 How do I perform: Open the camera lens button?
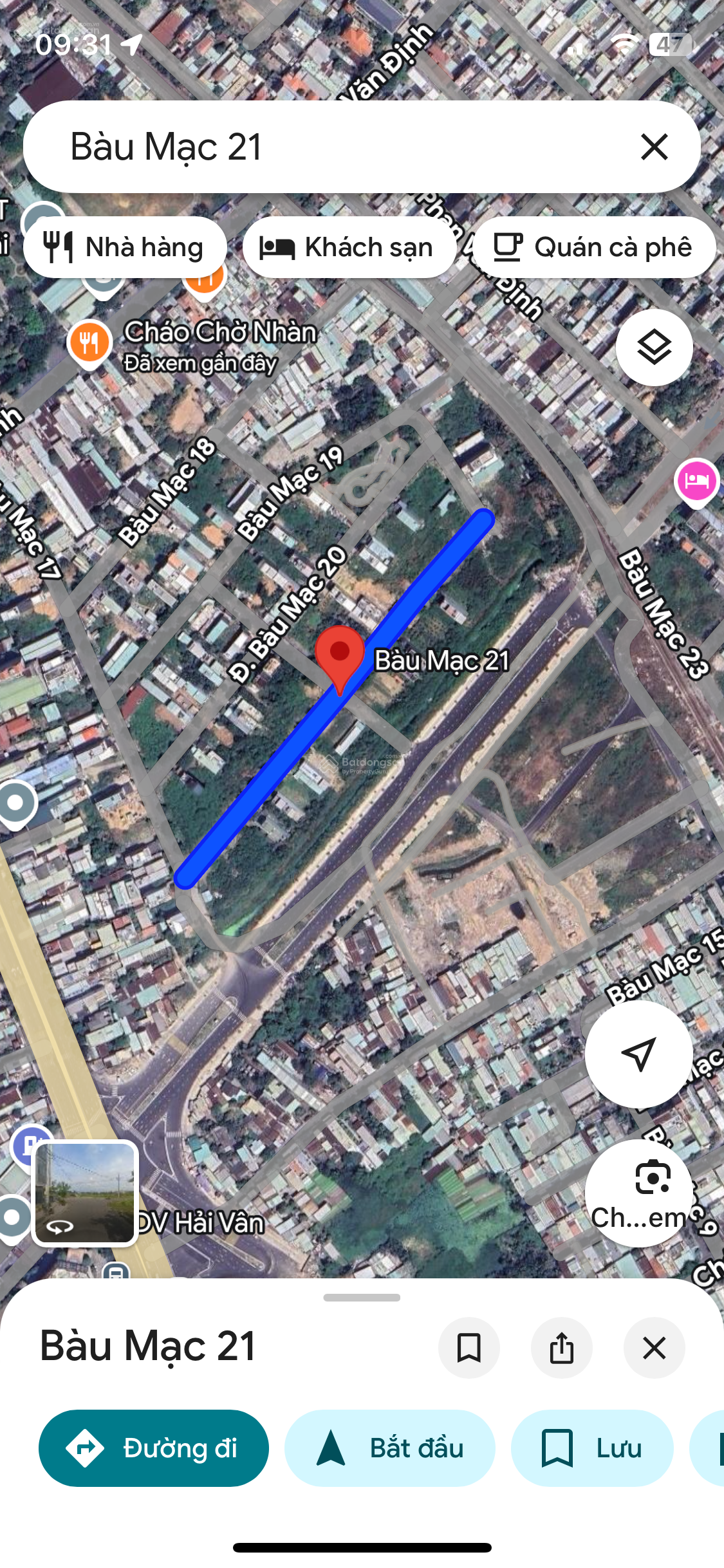click(638, 1192)
